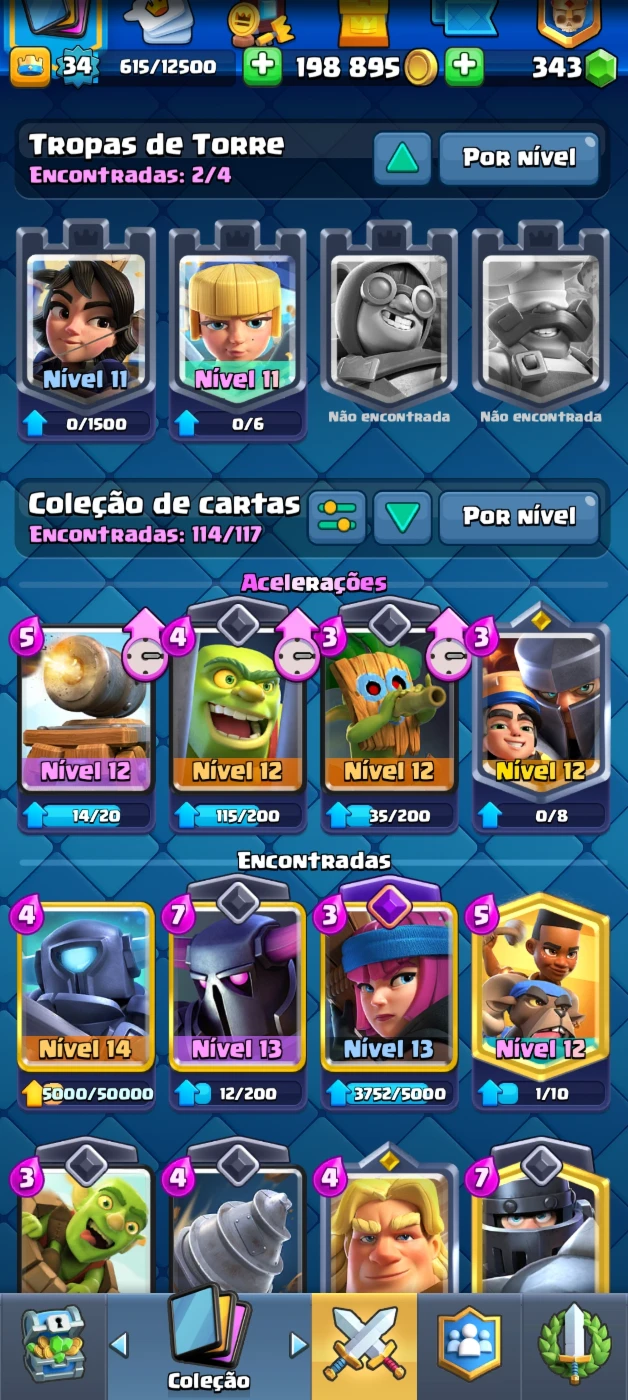The image size is (628, 1400).
Task: Reverse card collection sort order arrow
Action: (402, 517)
